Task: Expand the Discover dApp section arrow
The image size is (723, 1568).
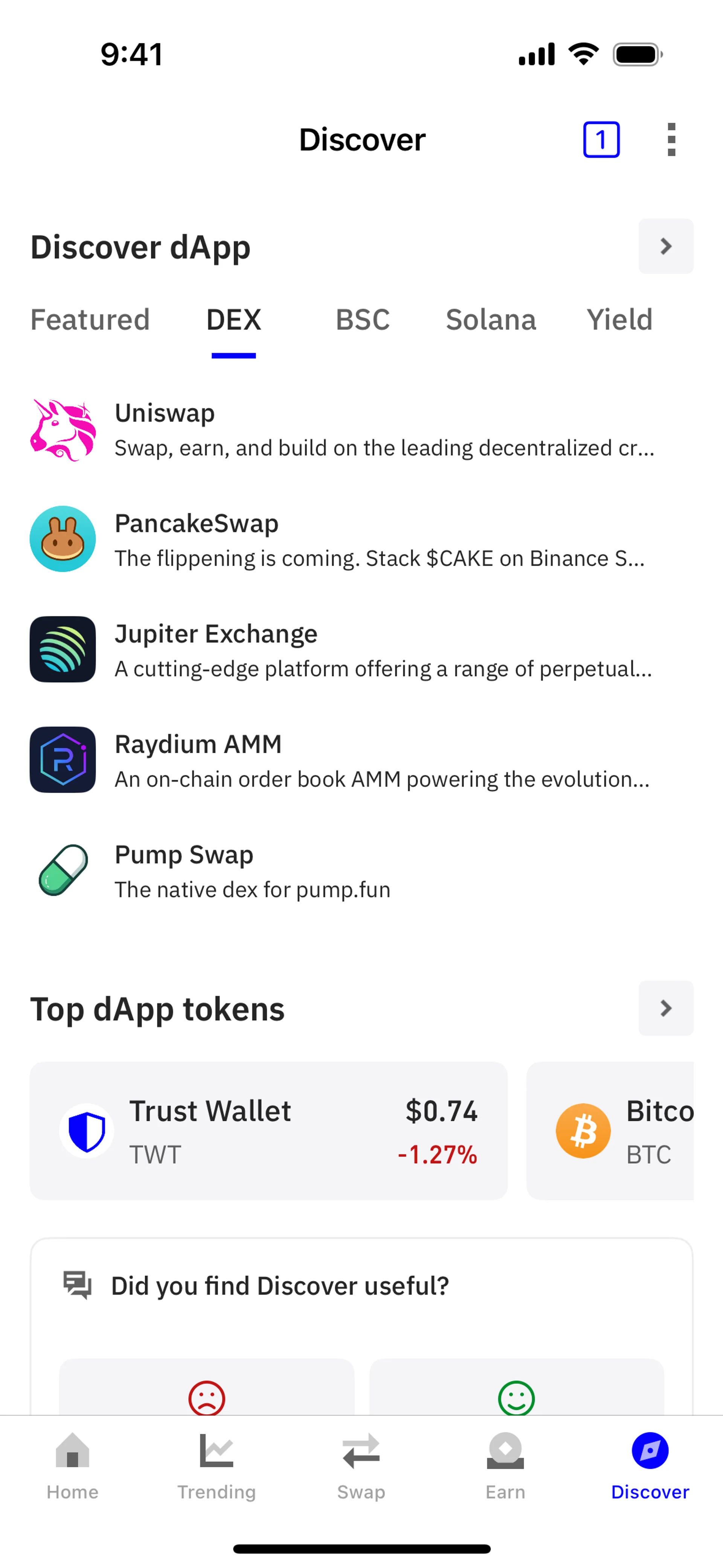Action: point(665,246)
